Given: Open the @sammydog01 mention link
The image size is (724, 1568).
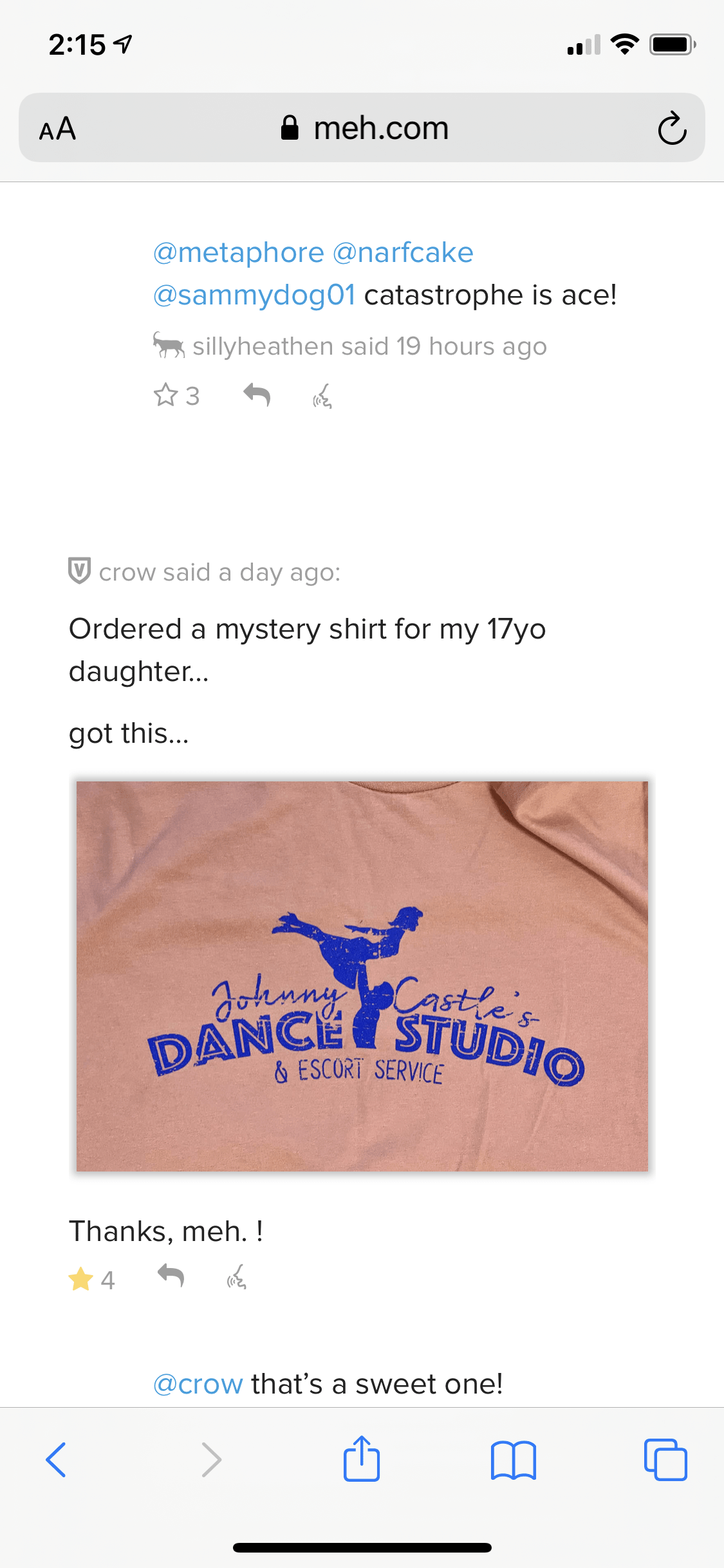Looking at the screenshot, I should [x=254, y=295].
